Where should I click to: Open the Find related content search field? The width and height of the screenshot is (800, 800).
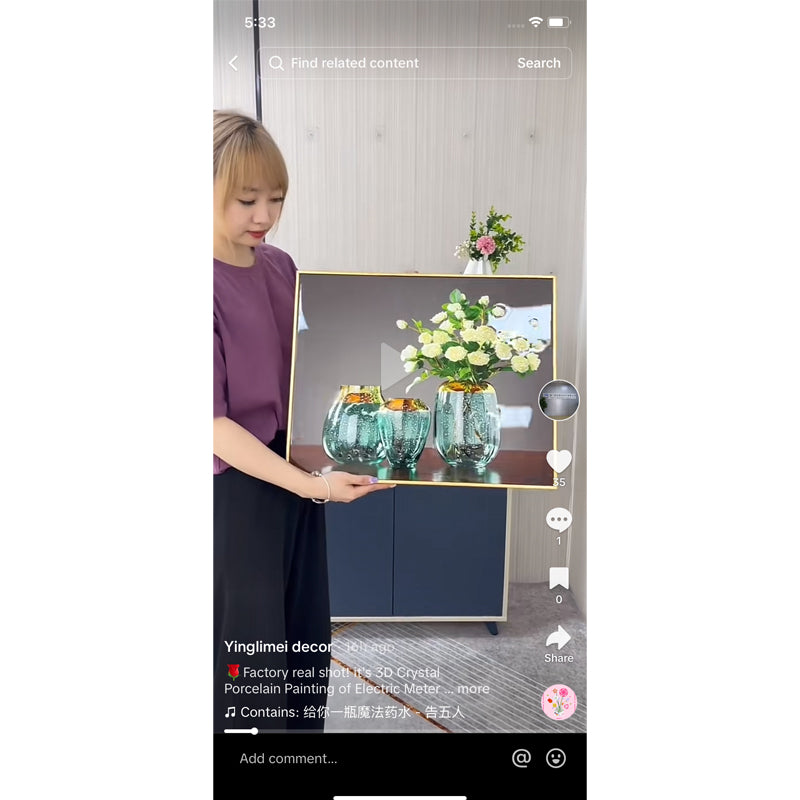coord(385,63)
